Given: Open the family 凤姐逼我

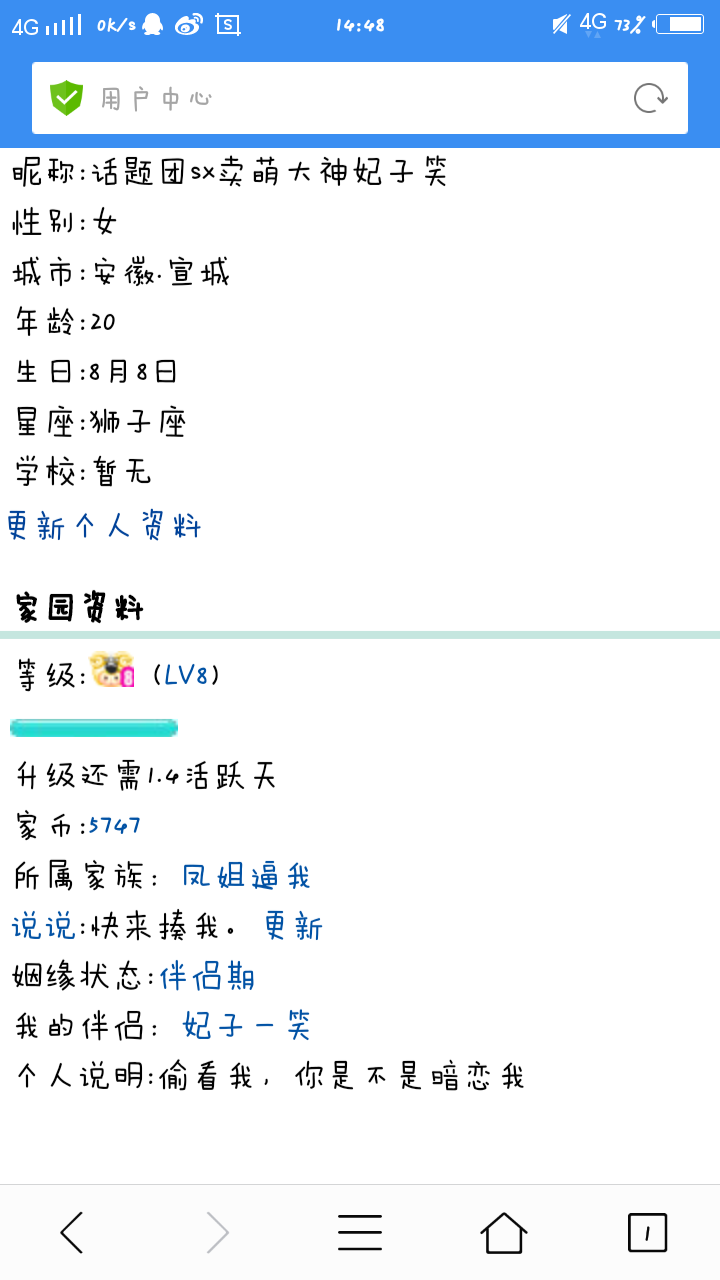Looking at the screenshot, I should [246, 877].
